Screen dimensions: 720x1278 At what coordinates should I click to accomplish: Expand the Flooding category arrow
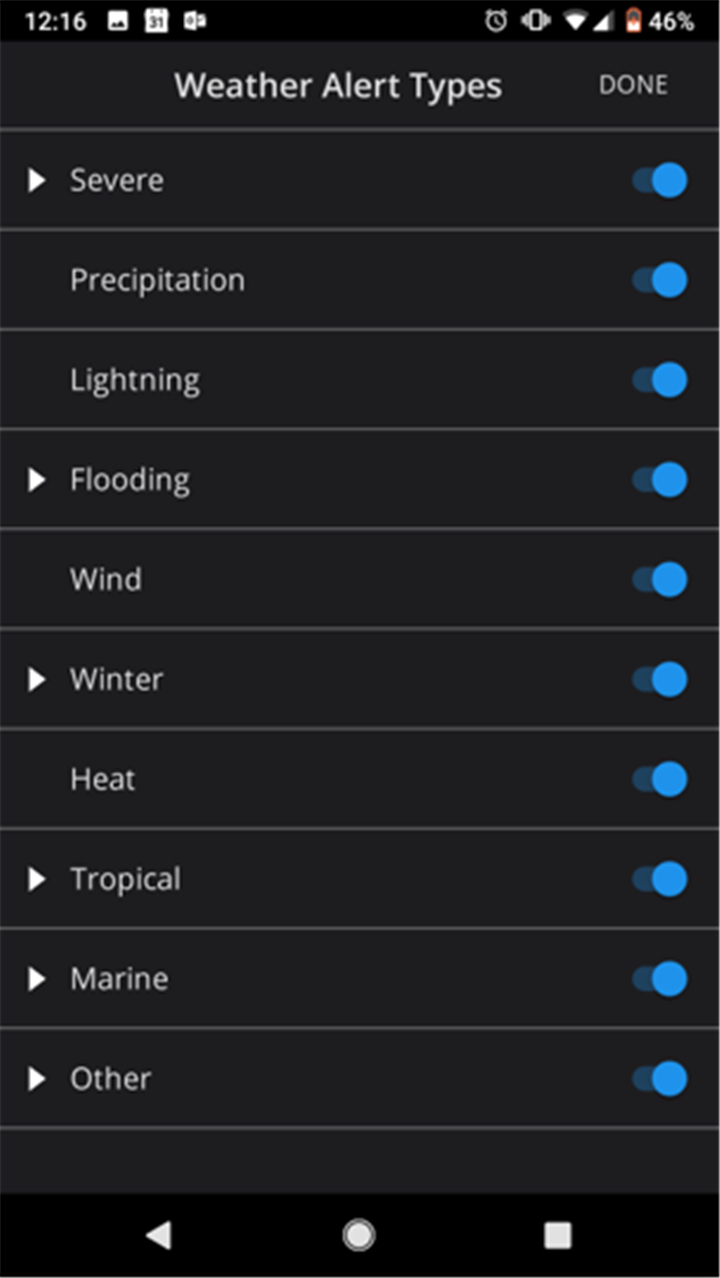click(37, 480)
